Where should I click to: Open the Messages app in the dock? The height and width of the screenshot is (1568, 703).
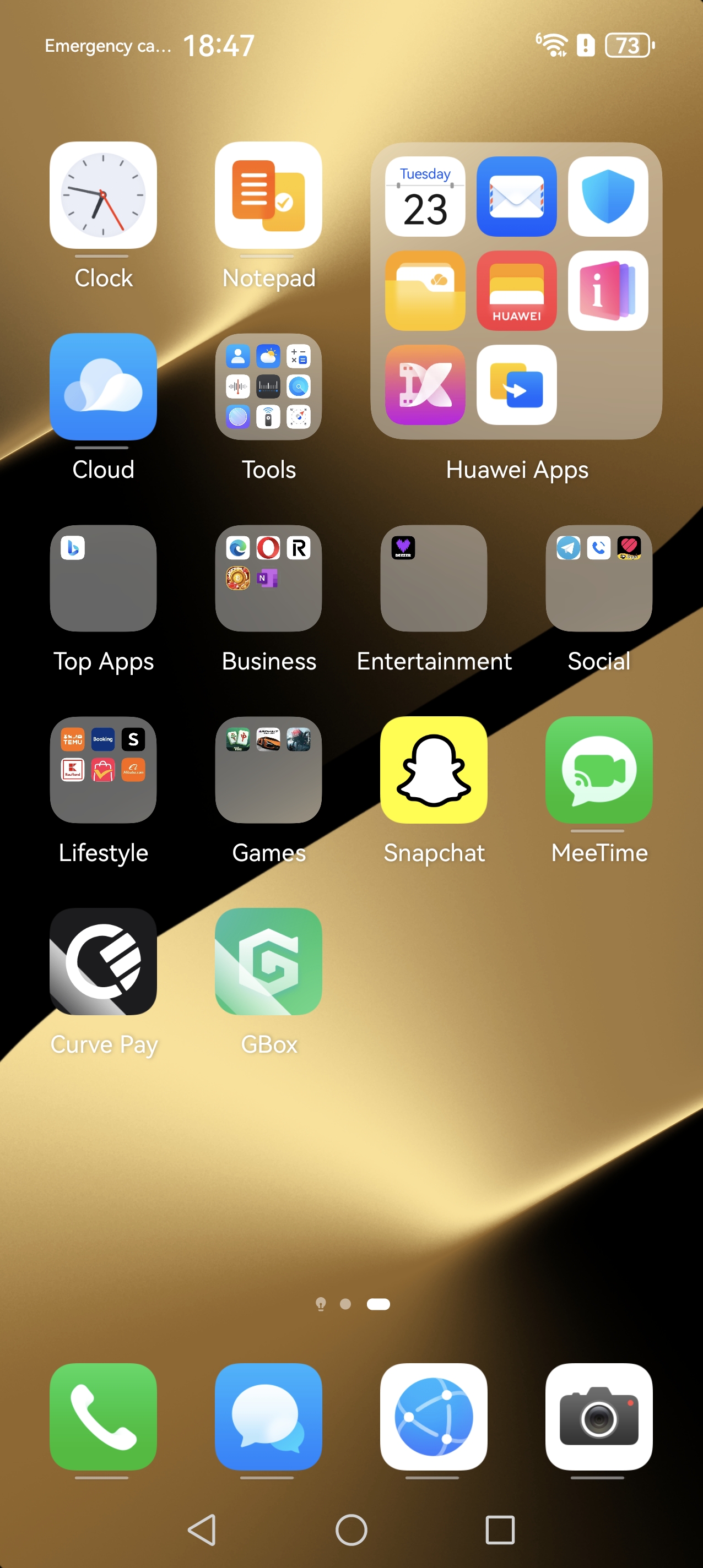point(268,1417)
